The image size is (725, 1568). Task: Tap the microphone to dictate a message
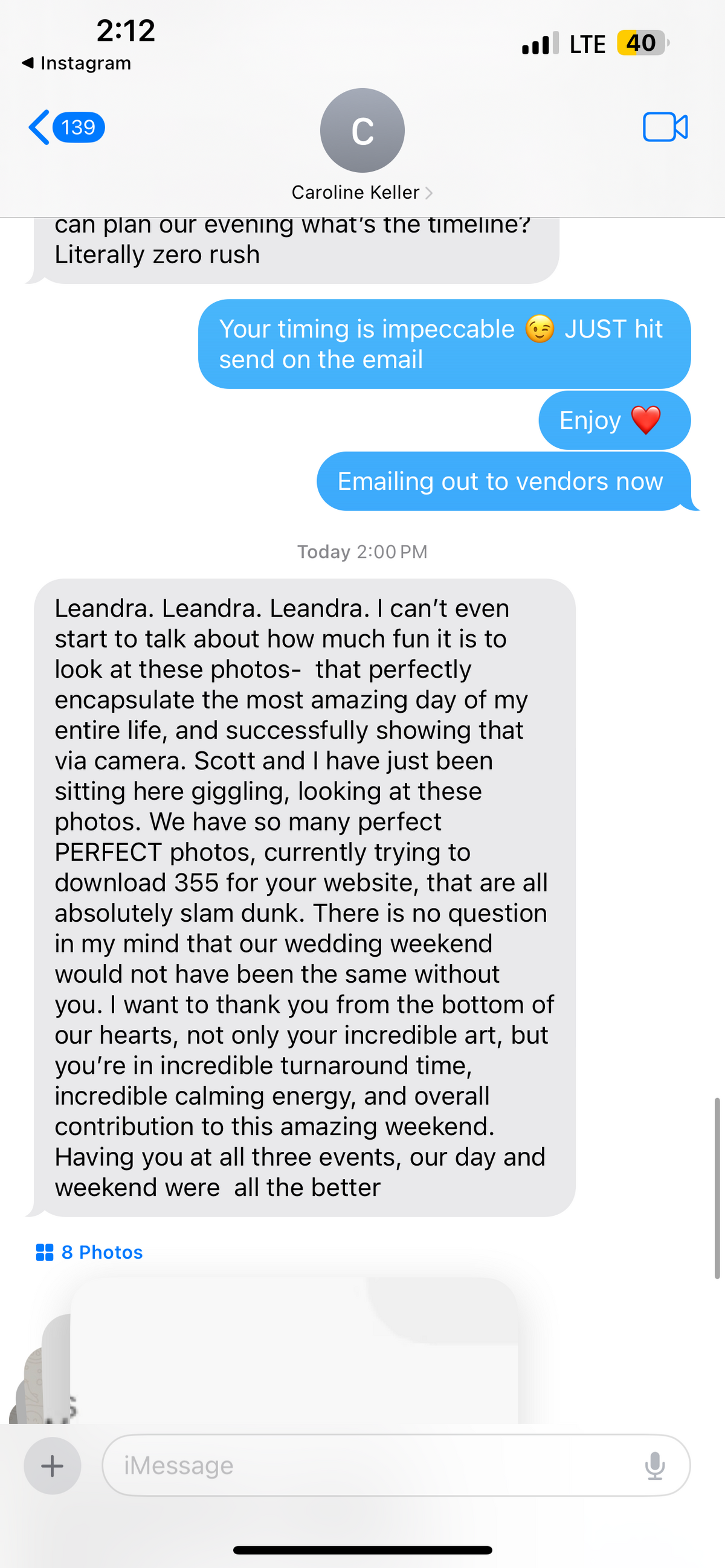pos(654,1465)
